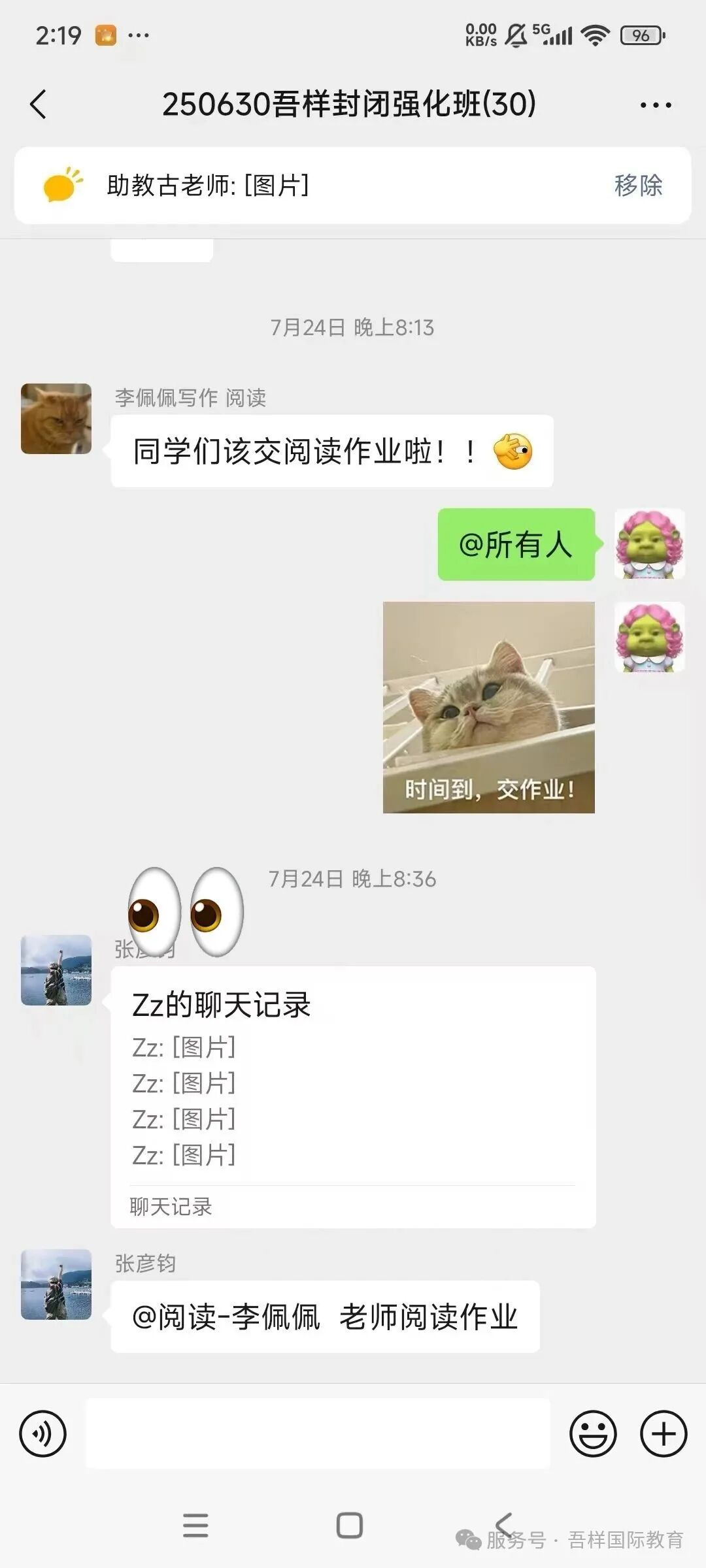The image size is (706, 1568).
Task: Open the group chat overflow menu
Action: [655, 105]
